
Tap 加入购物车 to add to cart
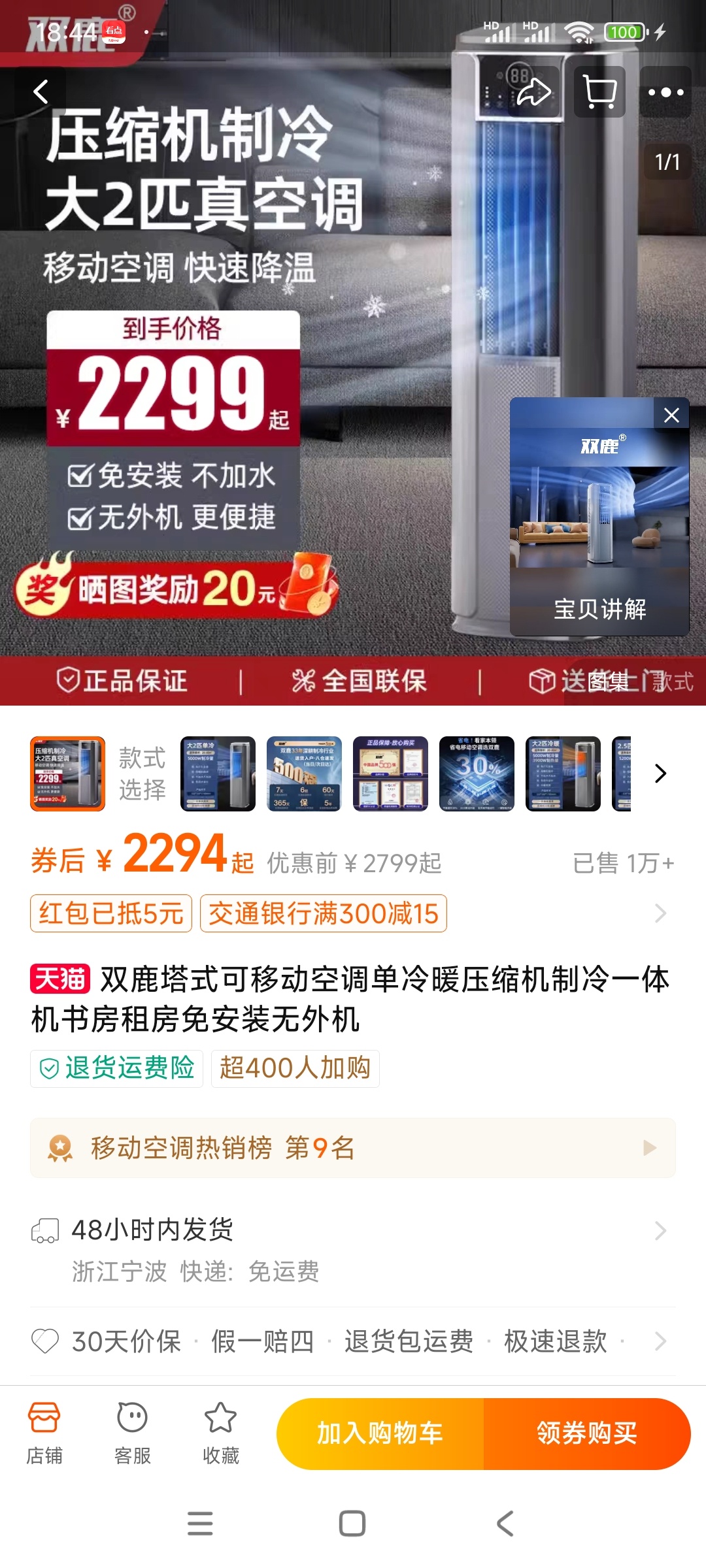click(380, 1433)
